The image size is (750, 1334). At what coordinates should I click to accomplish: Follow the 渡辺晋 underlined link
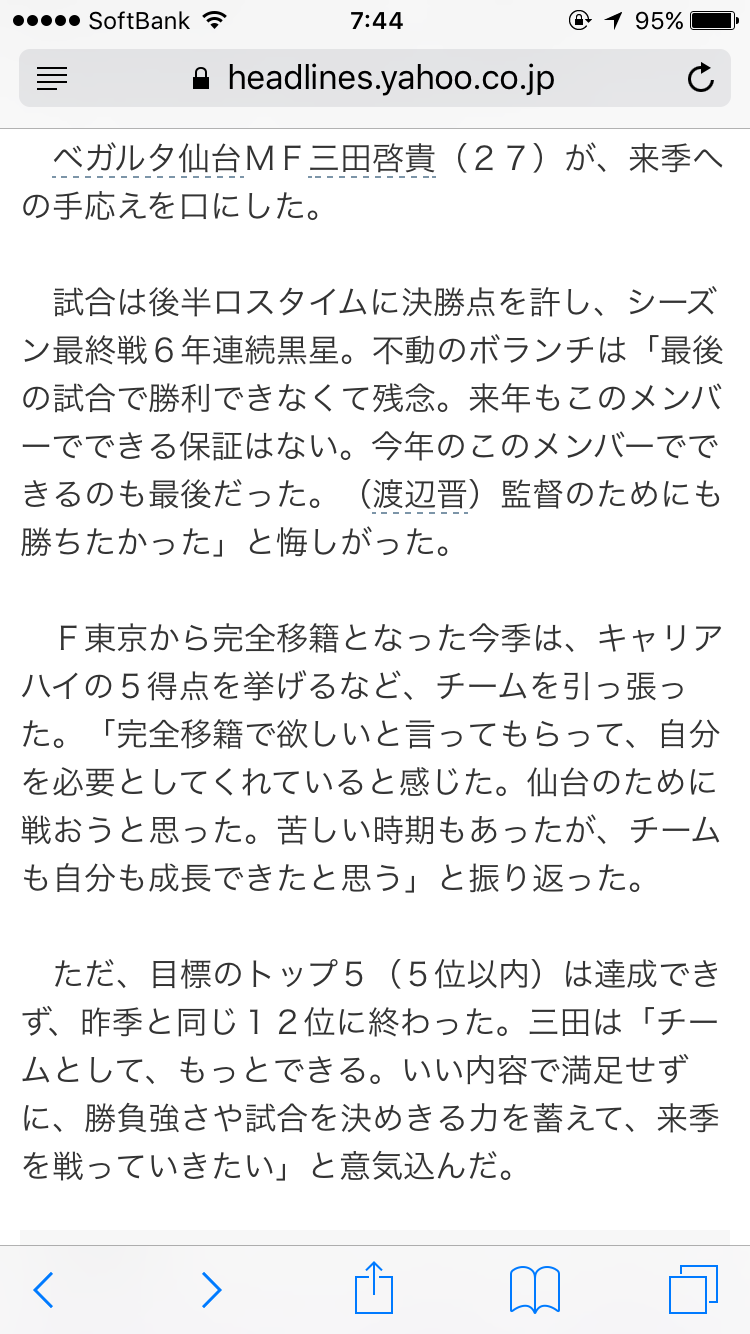(x=421, y=494)
